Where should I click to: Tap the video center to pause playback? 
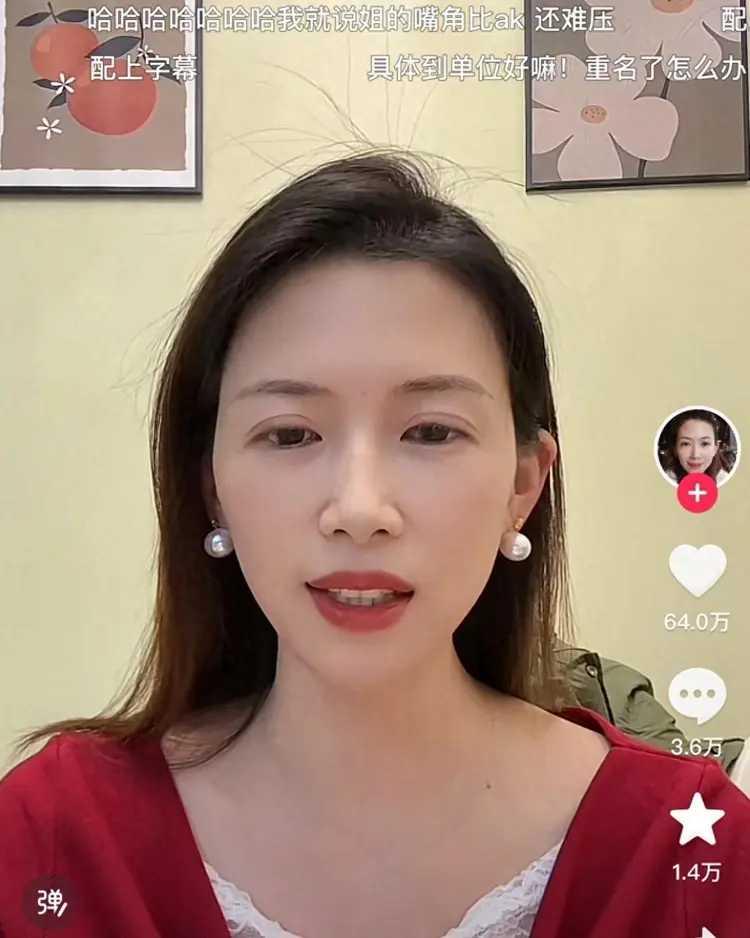tap(375, 469)
